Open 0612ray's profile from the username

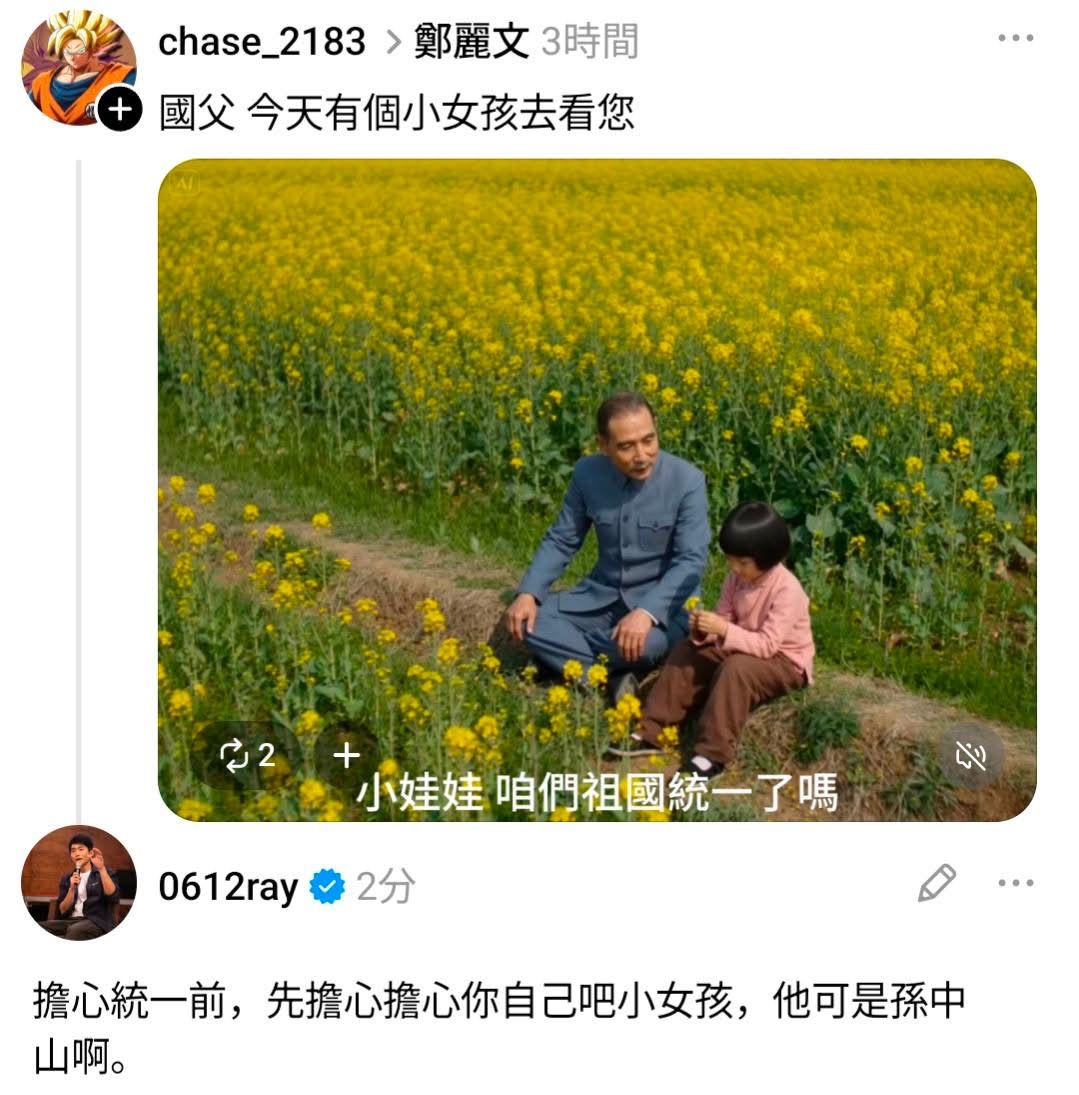(228, 886)
